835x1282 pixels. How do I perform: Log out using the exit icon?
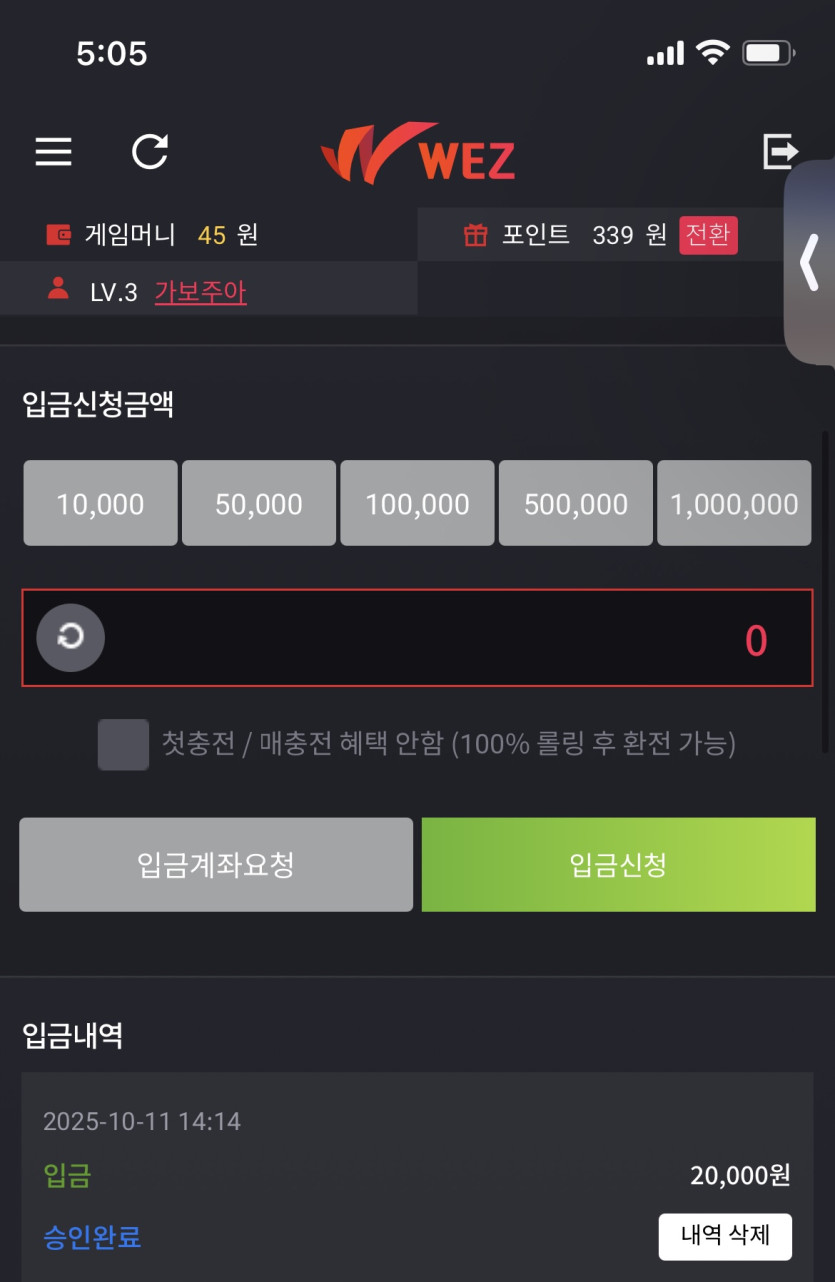coord(780,152)
